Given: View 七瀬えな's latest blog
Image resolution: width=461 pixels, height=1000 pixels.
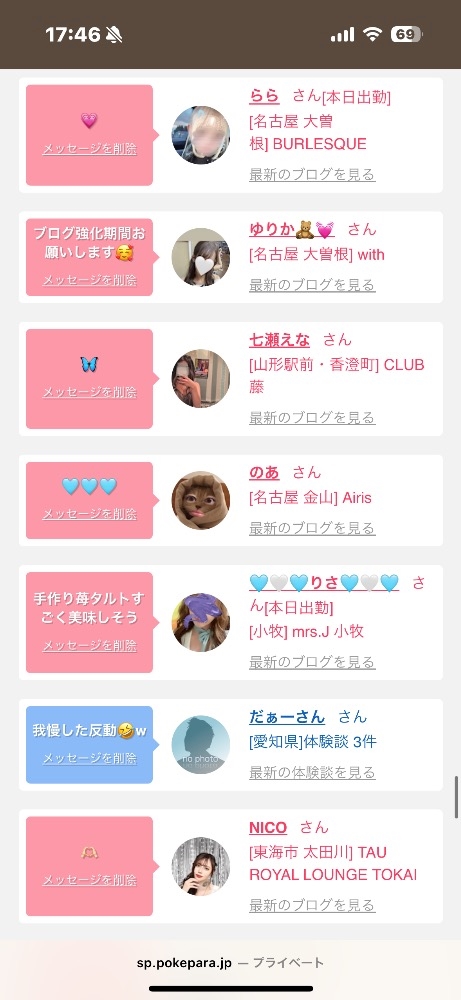Looking at the screenshot, I should pyautogui.click(x=312, y=417).
